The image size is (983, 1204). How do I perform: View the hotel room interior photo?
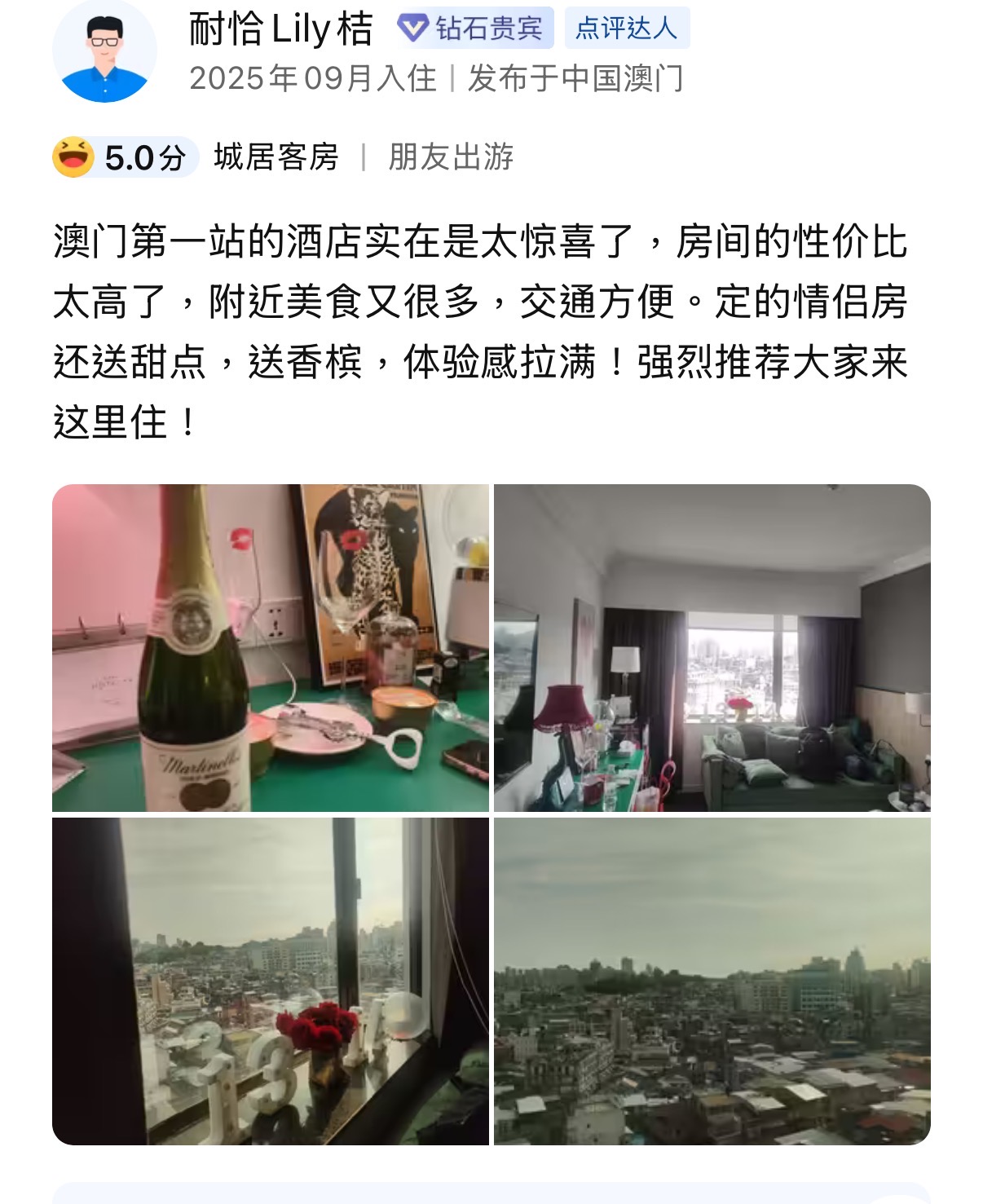(x=712, y=648)
